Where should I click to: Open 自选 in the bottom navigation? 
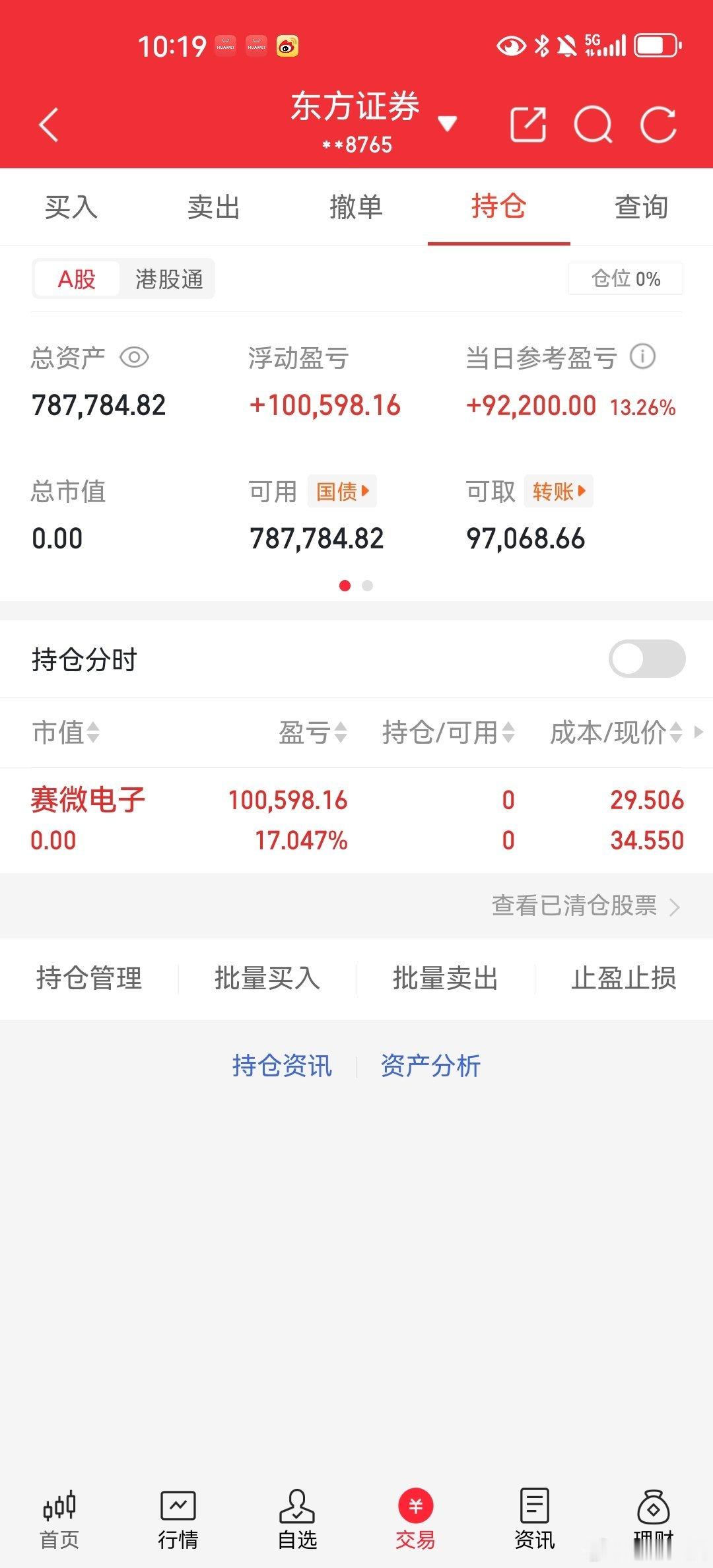pyautogui.click(x=297, y=1518)
